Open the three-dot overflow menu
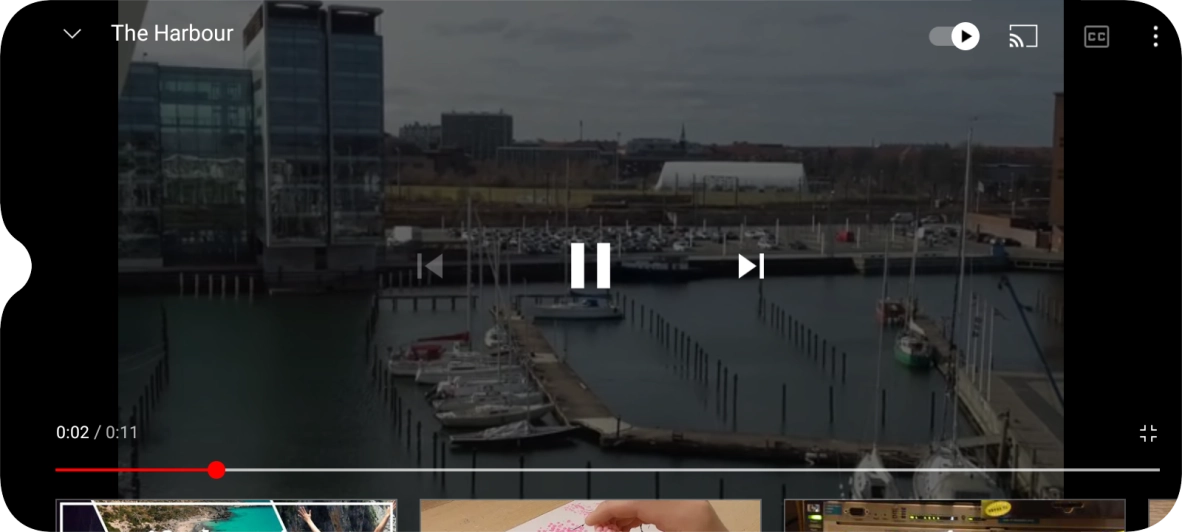This screenshot has width=1182, height=532. tap(1155, 37)
